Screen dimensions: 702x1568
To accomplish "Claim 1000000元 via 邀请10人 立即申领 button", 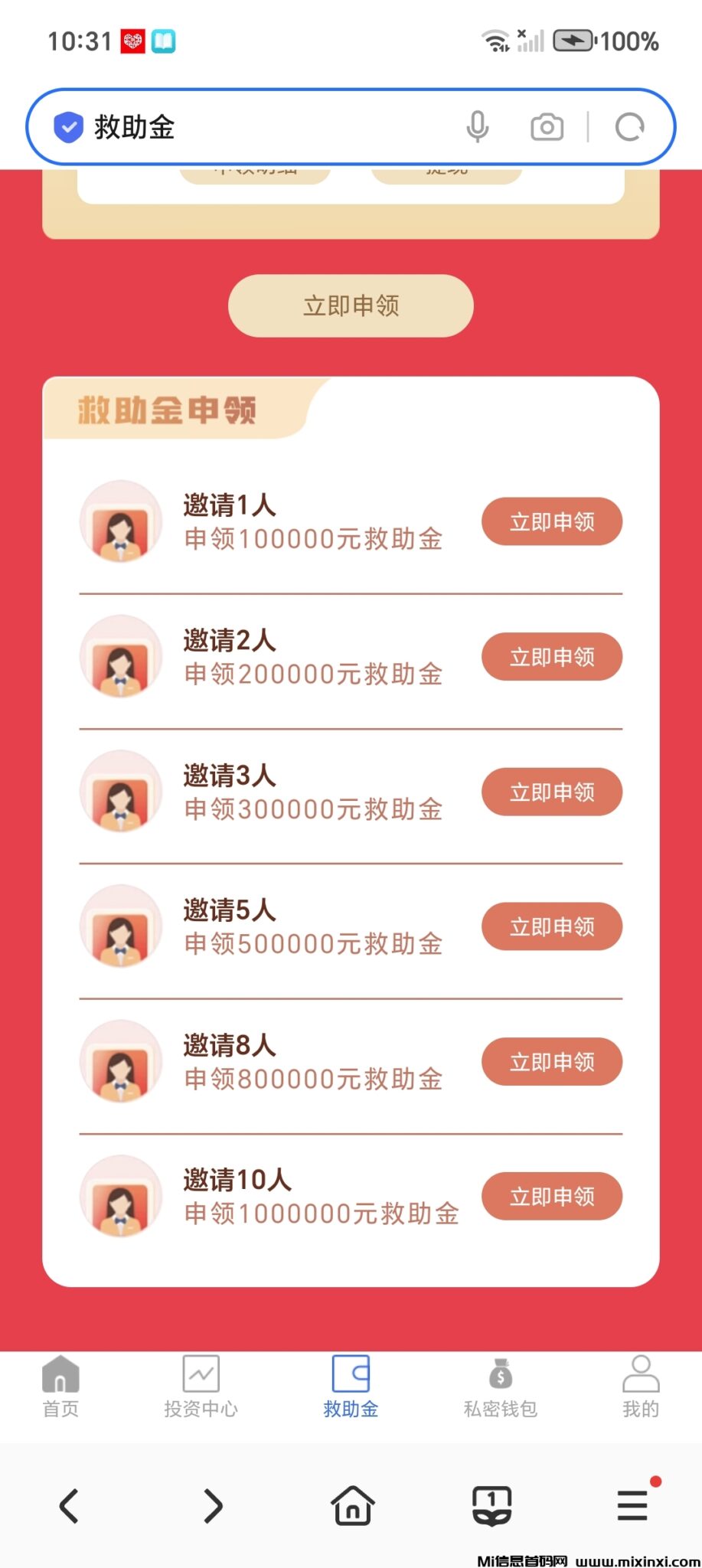I will pos(551,1196).
